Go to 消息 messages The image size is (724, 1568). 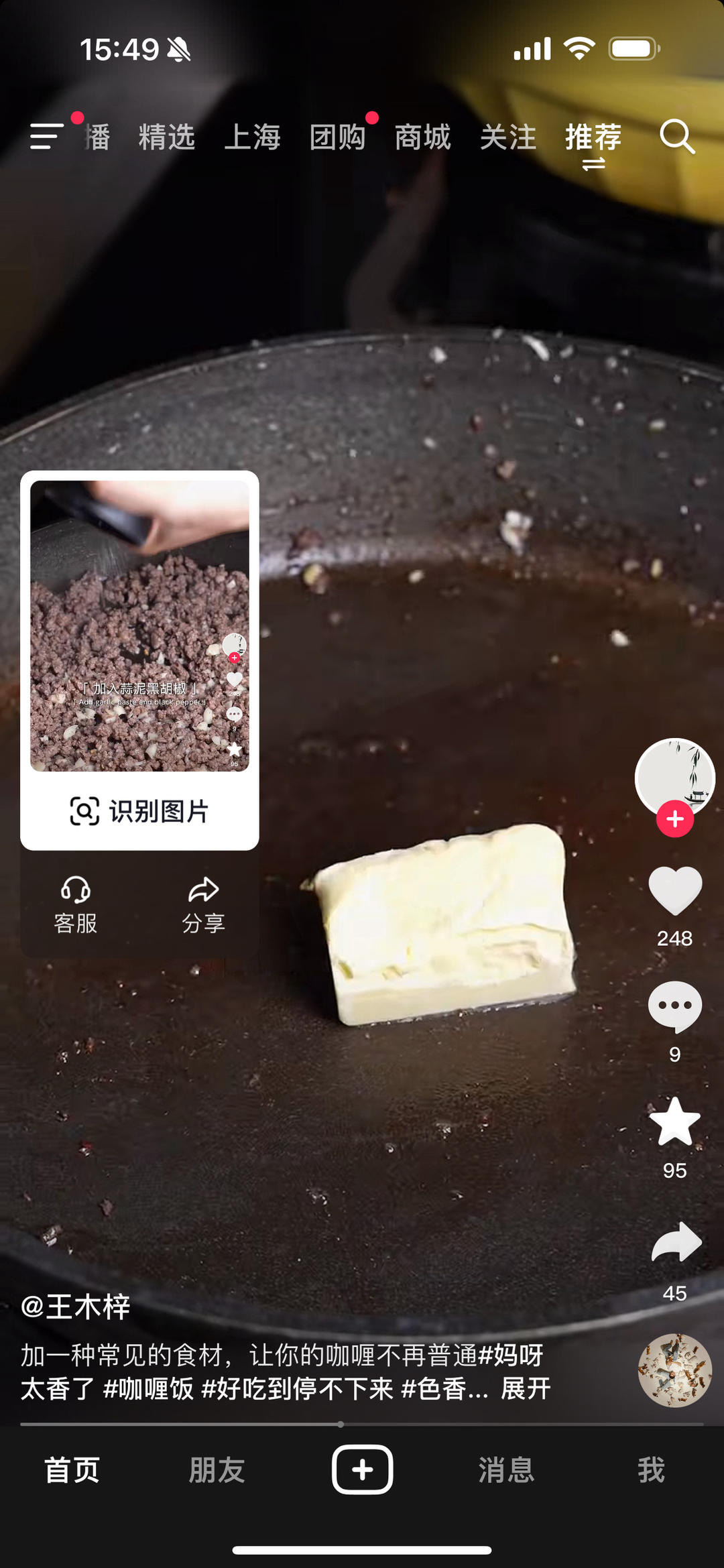[x=506, y=1468]
